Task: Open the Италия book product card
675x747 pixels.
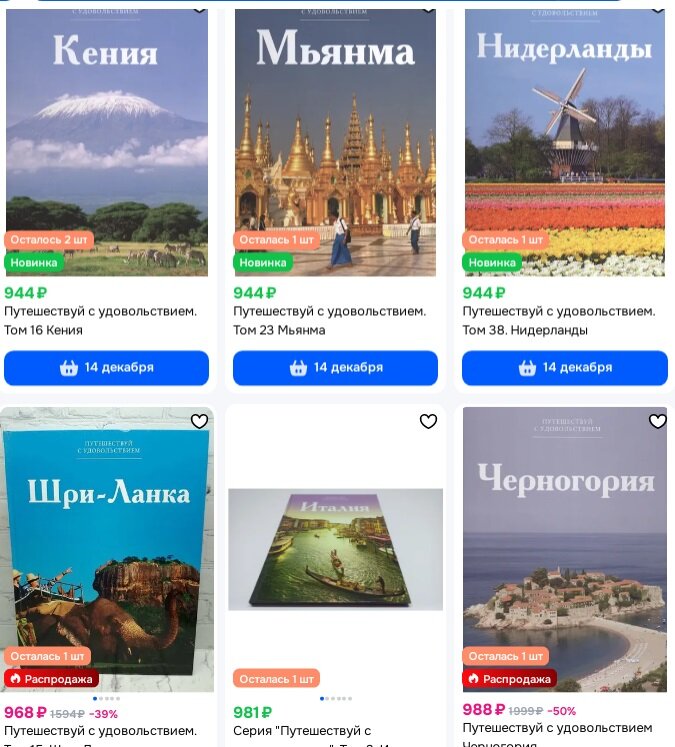Action: [x=335, y=548]
